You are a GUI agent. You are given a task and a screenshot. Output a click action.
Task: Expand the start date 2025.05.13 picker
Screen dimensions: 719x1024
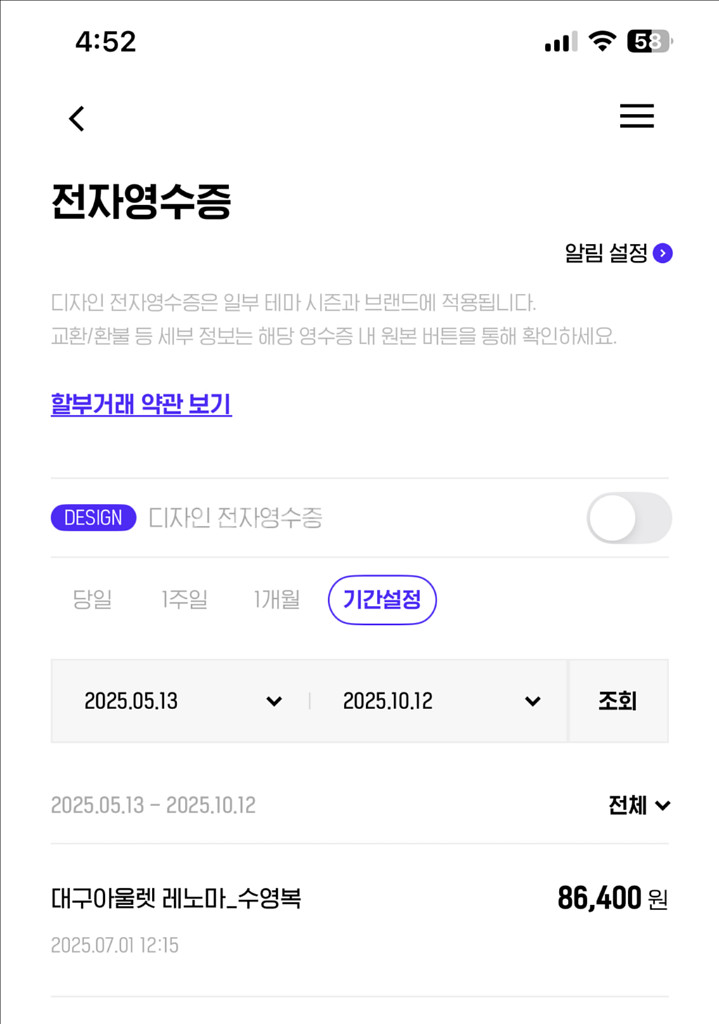(180, 701)
